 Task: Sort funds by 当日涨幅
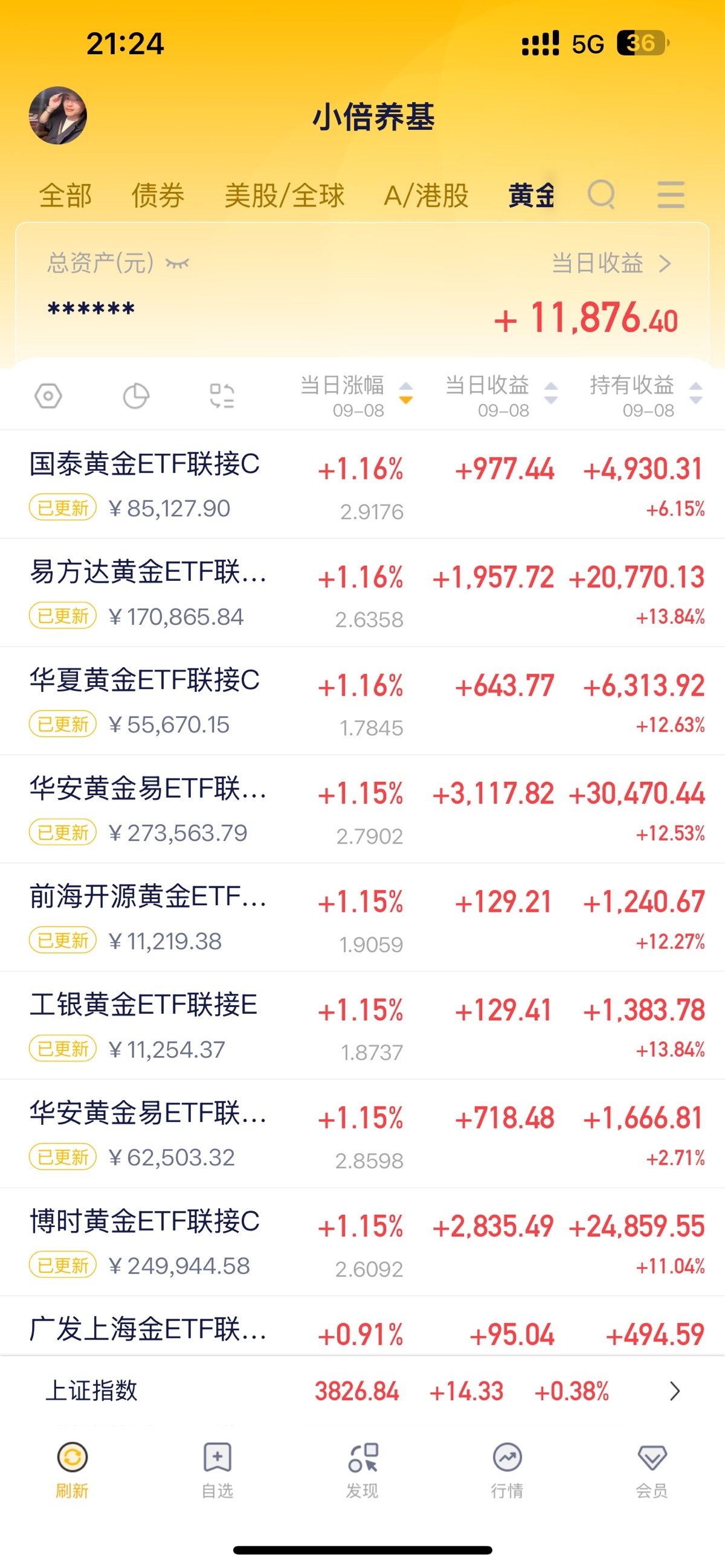(357, 394)
